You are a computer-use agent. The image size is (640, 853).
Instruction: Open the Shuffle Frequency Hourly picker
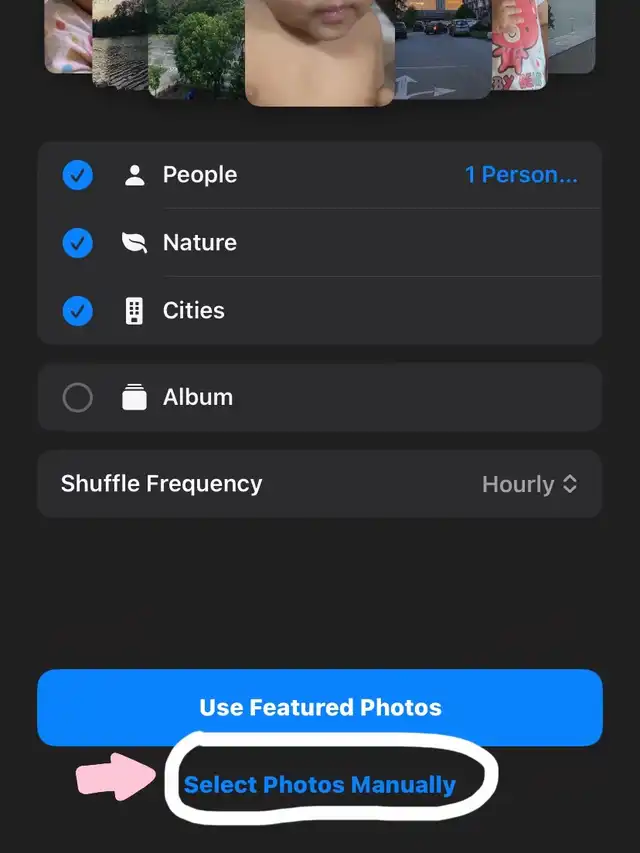(529, 484)
